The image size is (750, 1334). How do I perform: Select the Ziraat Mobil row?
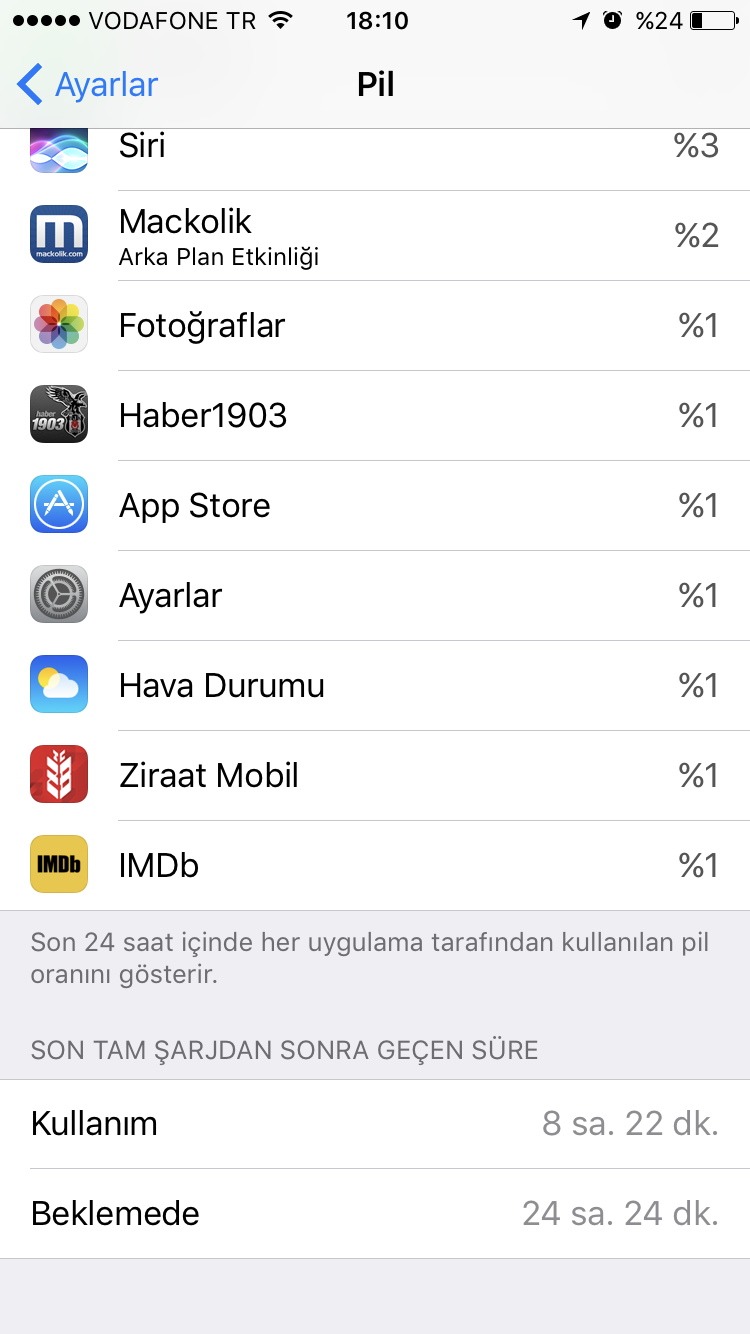click(375, 776)
